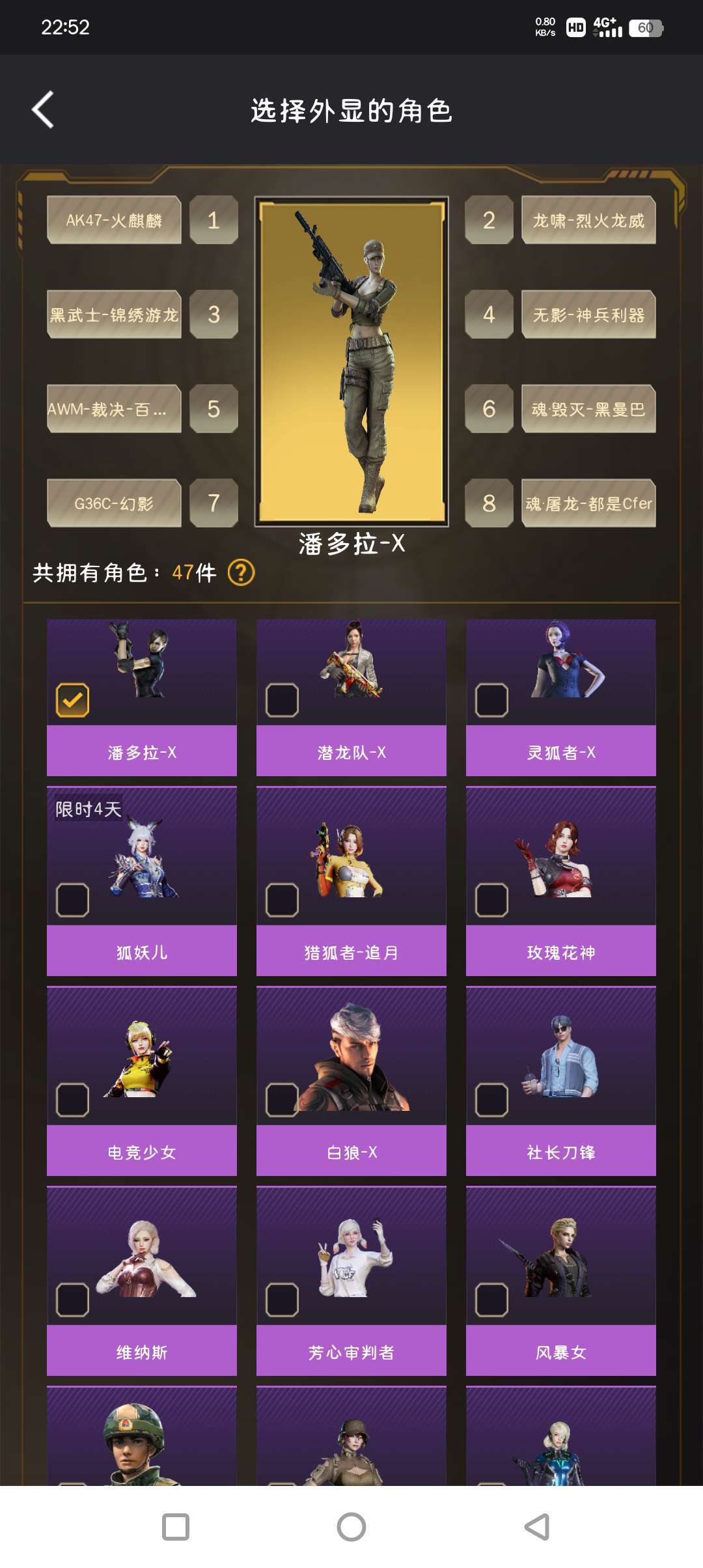Select slot 4 无影-神兵利器
The height and width of the screenshot is (1568, 703).
click(x=588, y=315)
